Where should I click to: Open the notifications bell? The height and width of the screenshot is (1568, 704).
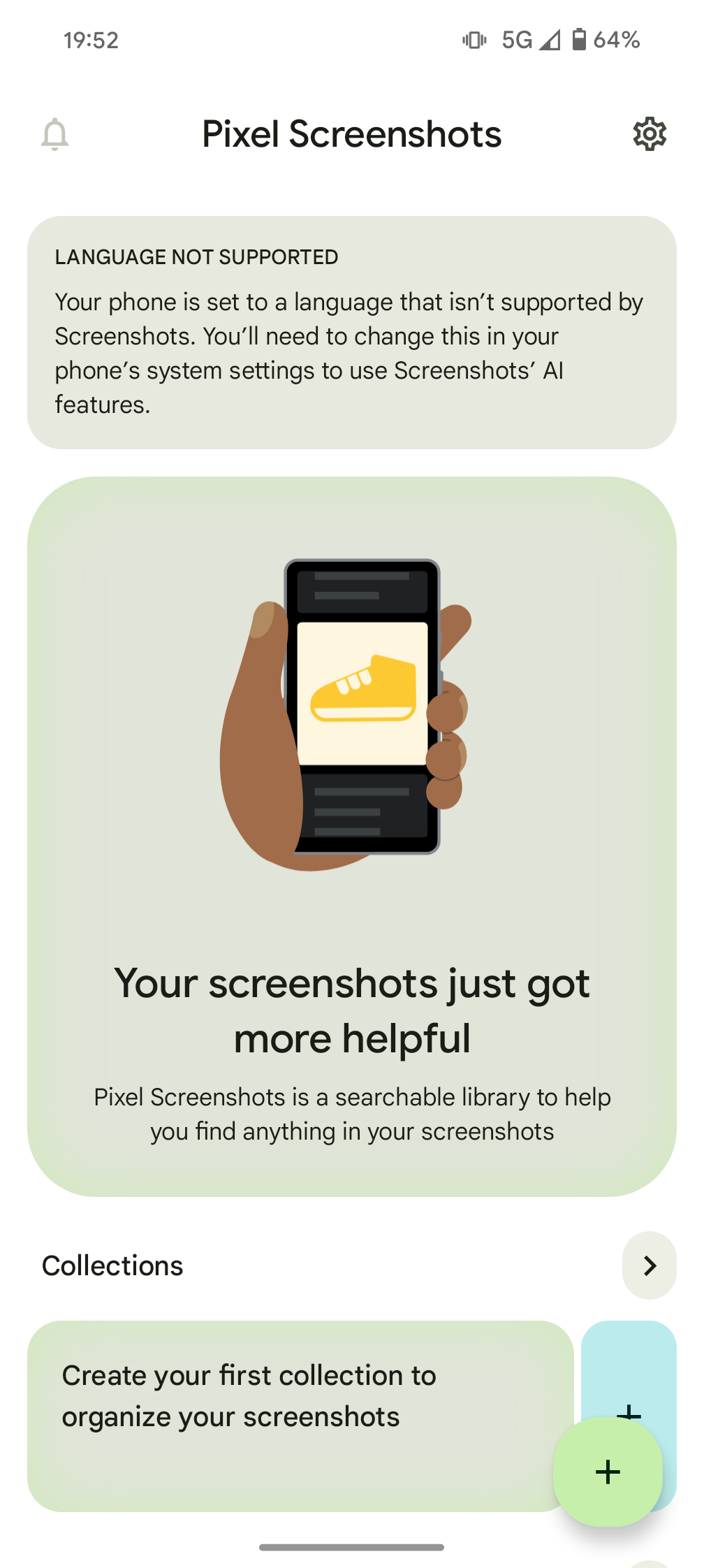[54, 134]
